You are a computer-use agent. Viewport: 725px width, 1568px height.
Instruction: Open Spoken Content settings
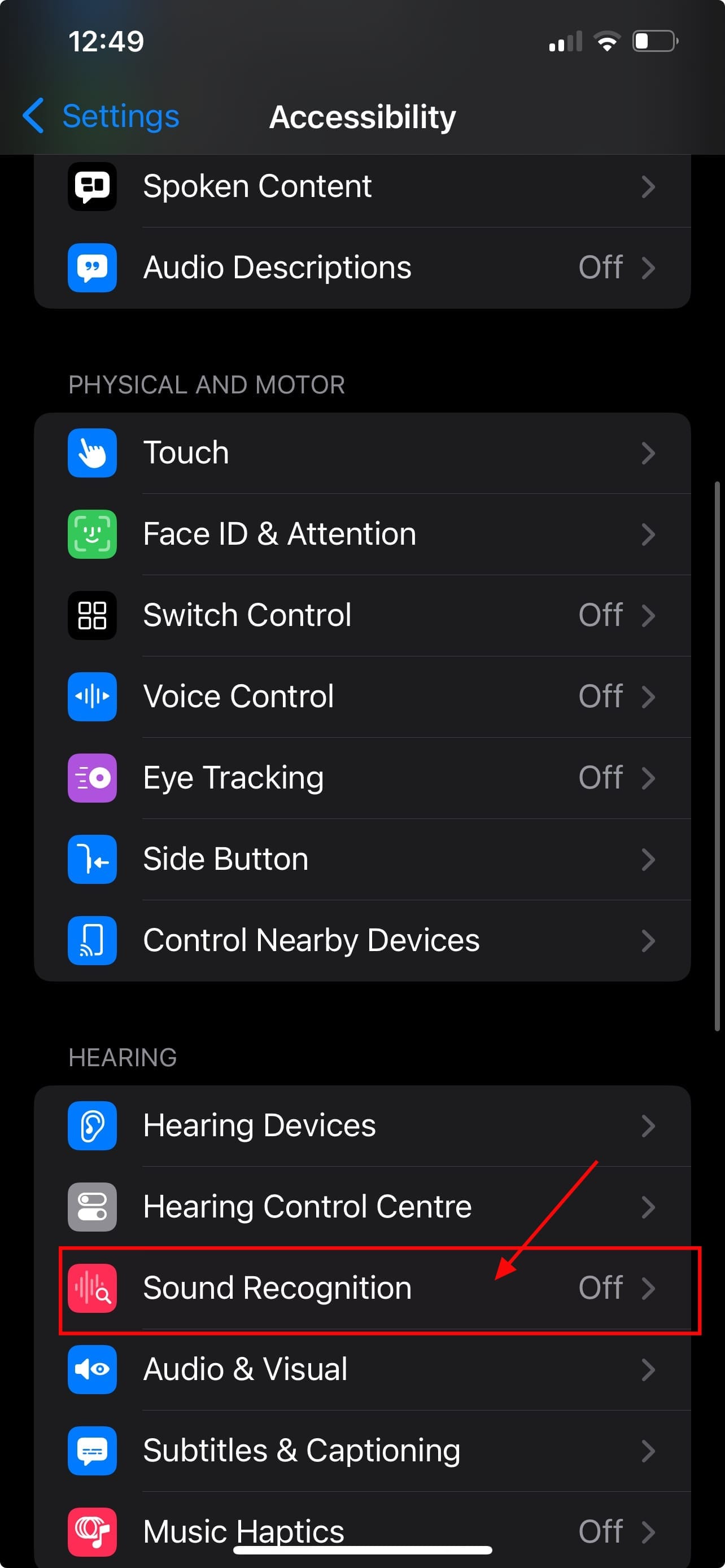[x=361, y=186]
